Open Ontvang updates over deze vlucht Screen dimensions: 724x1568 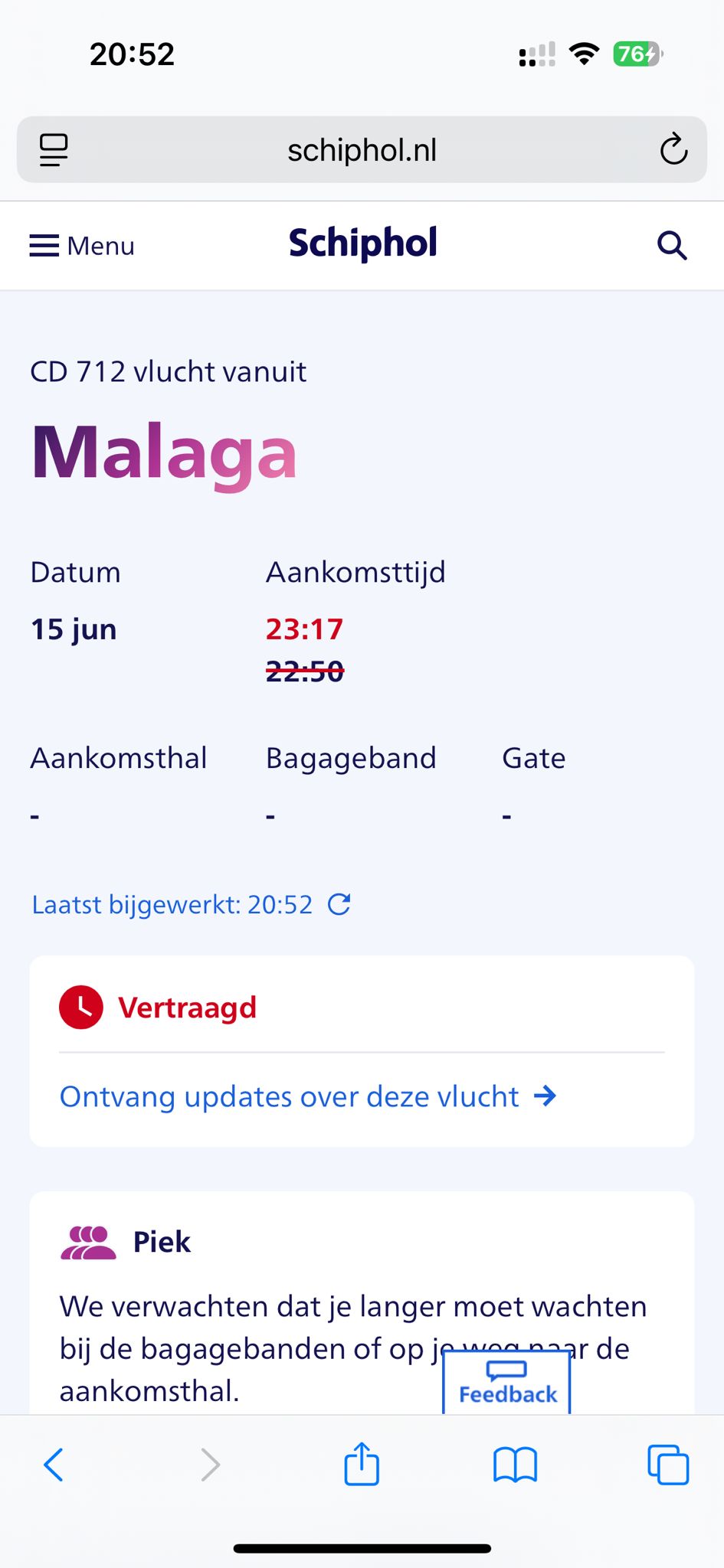307,1097
